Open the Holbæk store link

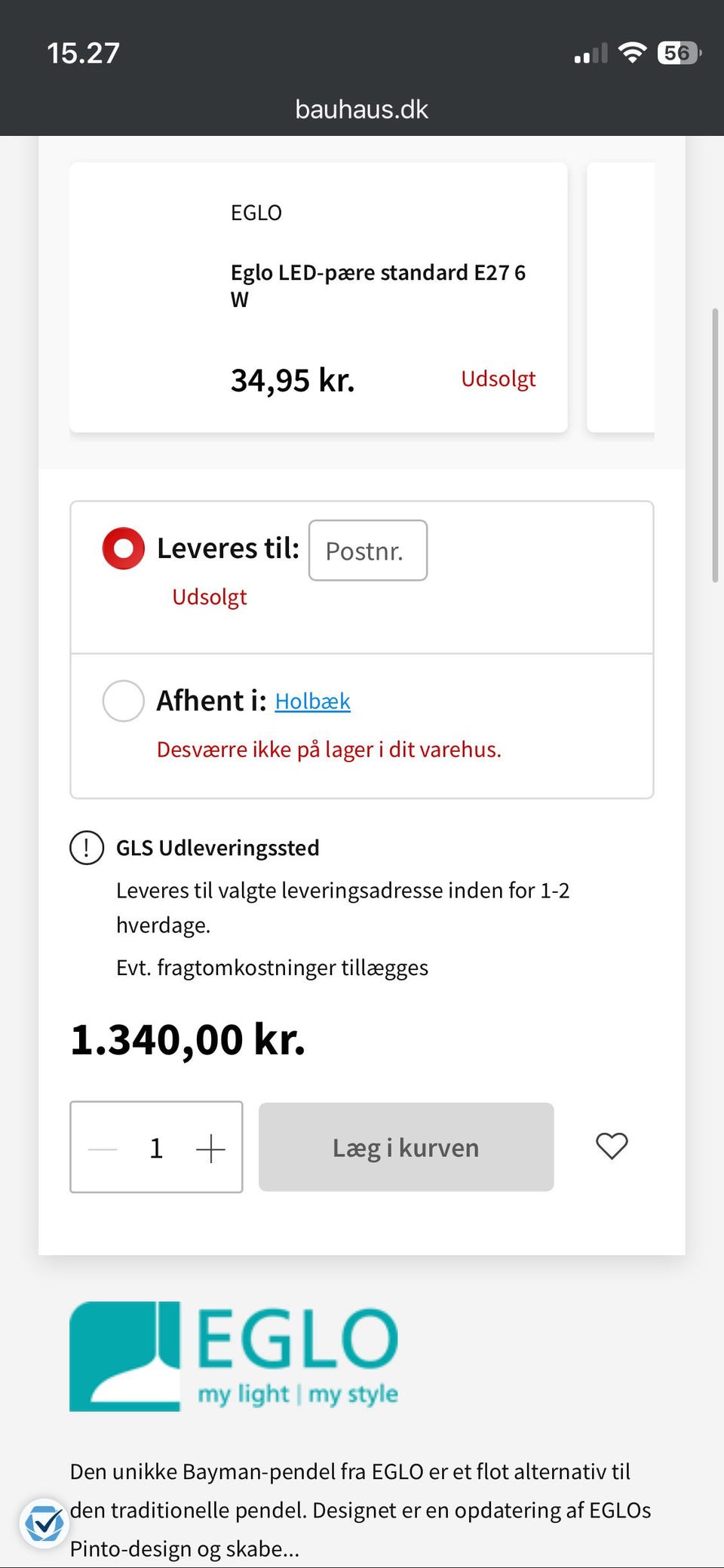312,701
